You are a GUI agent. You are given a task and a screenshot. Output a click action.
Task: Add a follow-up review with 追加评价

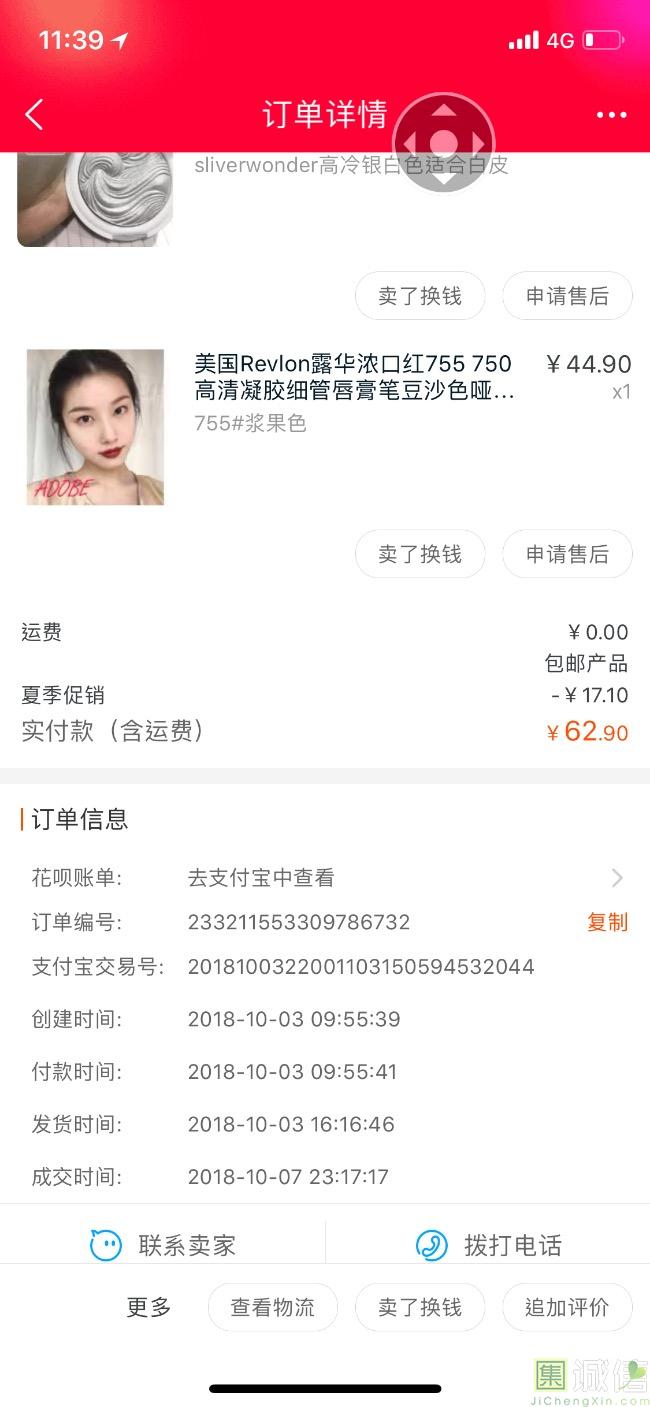point(567,1307)
